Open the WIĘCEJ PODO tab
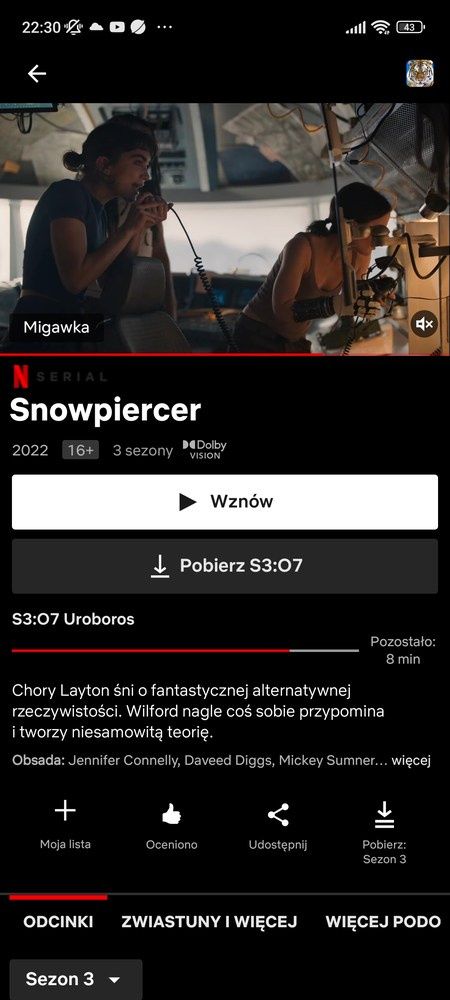The height and width of the screenshot is (1000, 450). [x=383, y=922]
